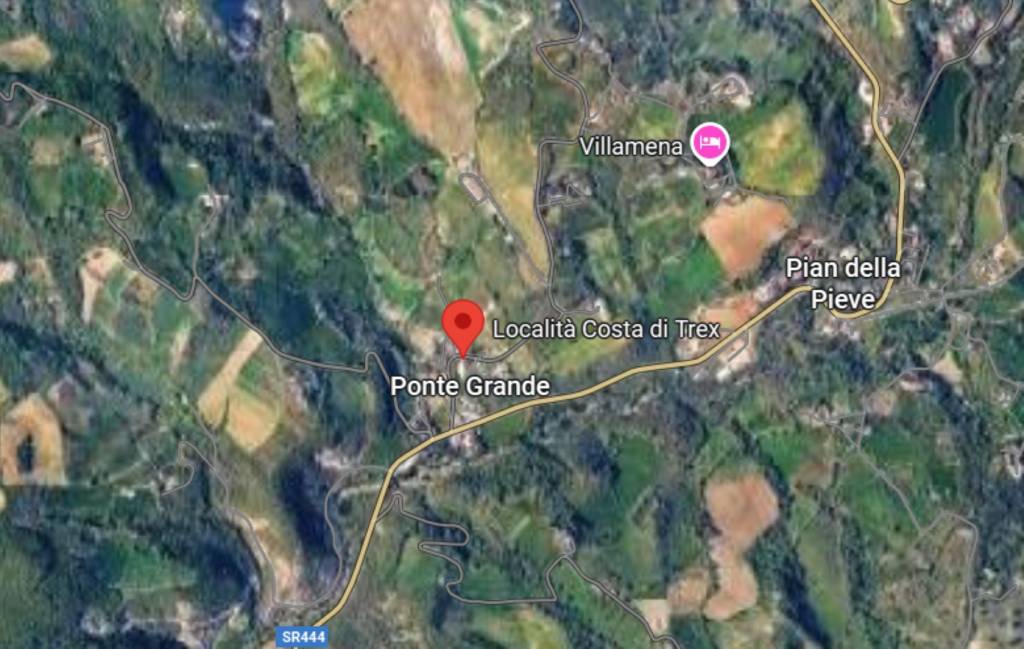The height and width of the screenshot is (649, 1024).
Task: Select the Ponte Grande place label
Action: tap(470, 385)
